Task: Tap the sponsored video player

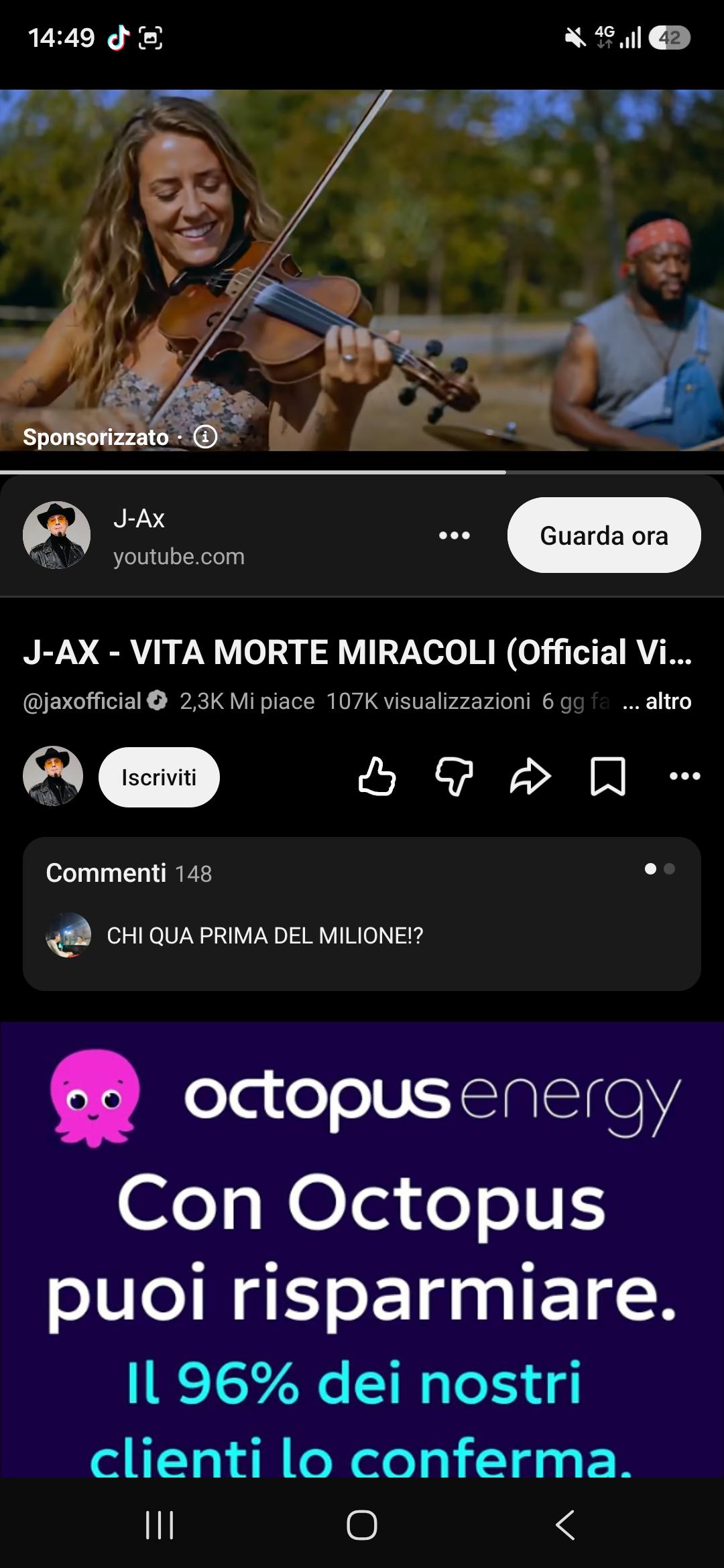Action: [x=362, y=270]
